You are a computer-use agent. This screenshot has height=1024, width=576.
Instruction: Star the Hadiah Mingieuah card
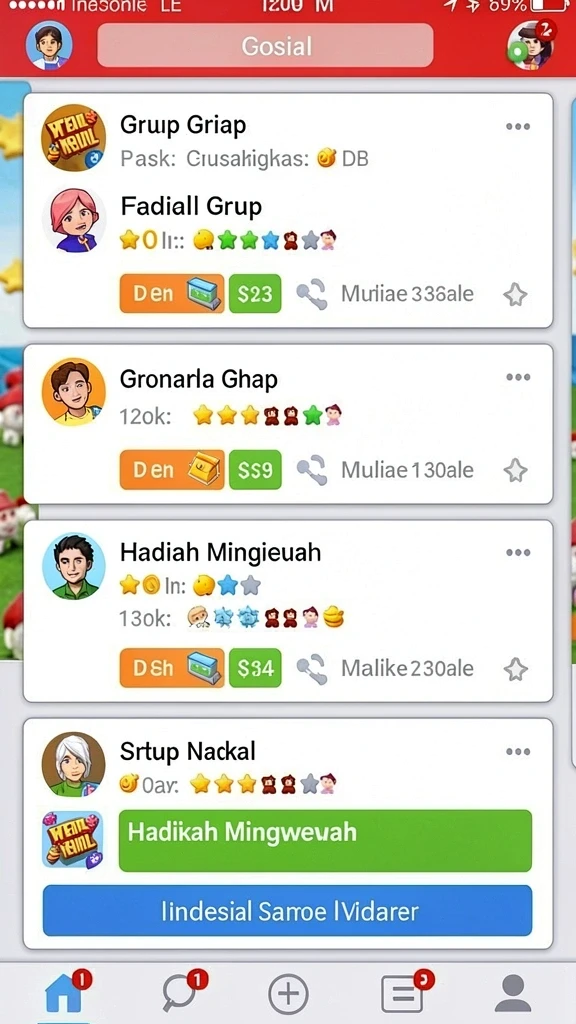click(x=515, y=669)
